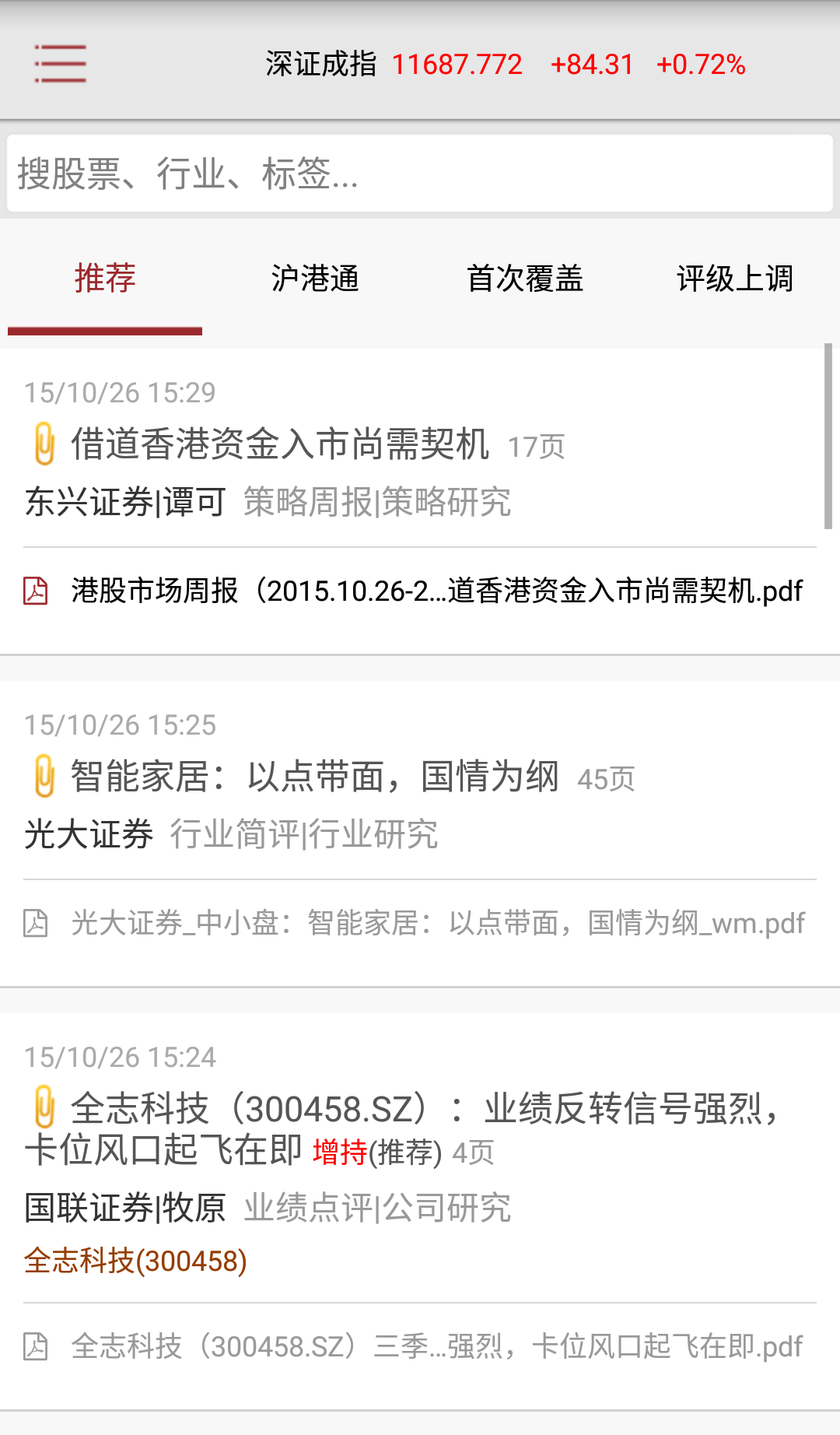840x1435 pixels.
Task: Tap the 搜股票、行业、标签 search field
Action: (420, 173)
